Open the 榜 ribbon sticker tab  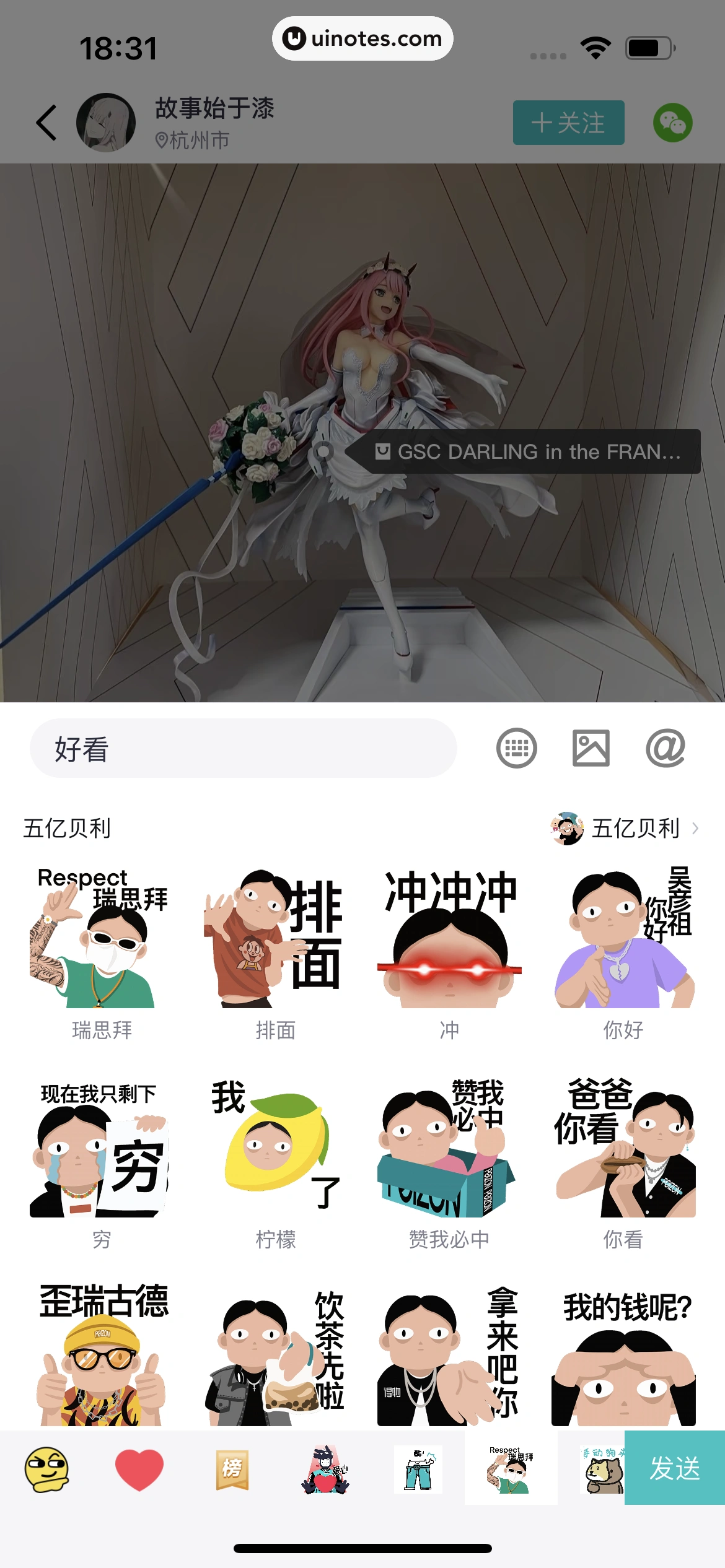click(x=231, y=1471)
